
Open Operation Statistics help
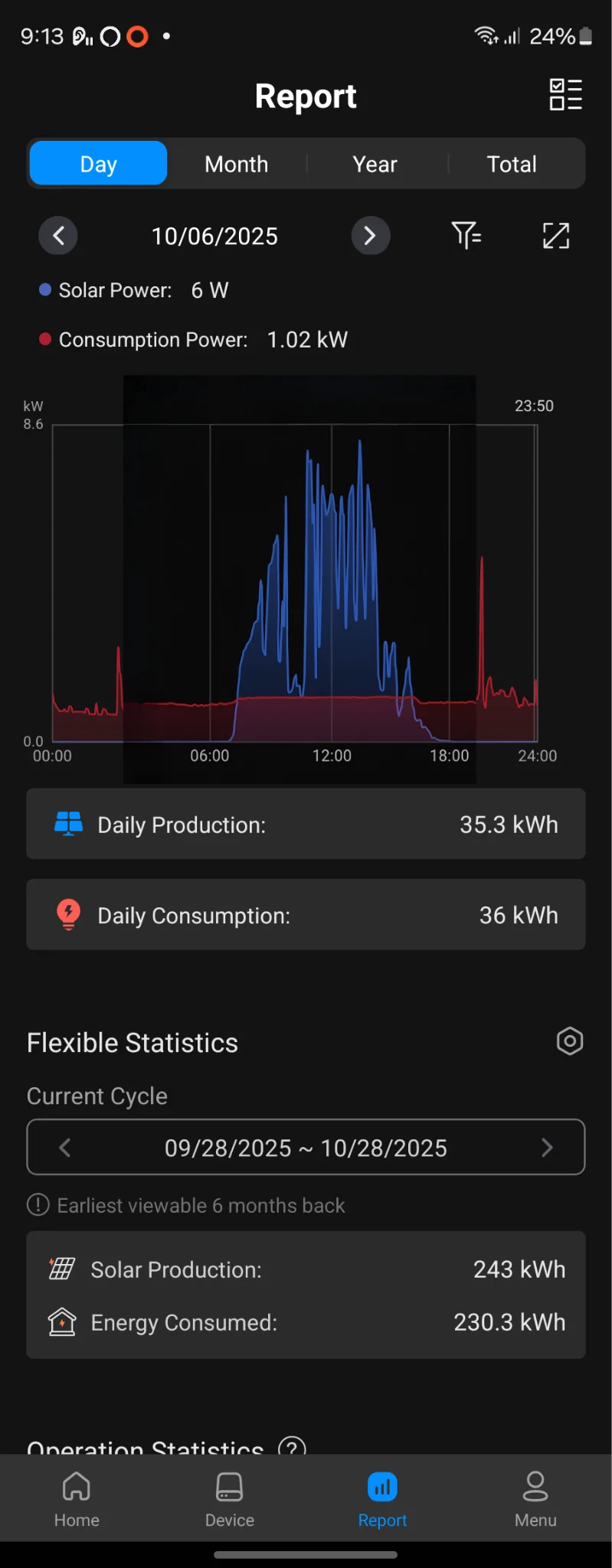pyautogui.click(x=292, y=1446)
